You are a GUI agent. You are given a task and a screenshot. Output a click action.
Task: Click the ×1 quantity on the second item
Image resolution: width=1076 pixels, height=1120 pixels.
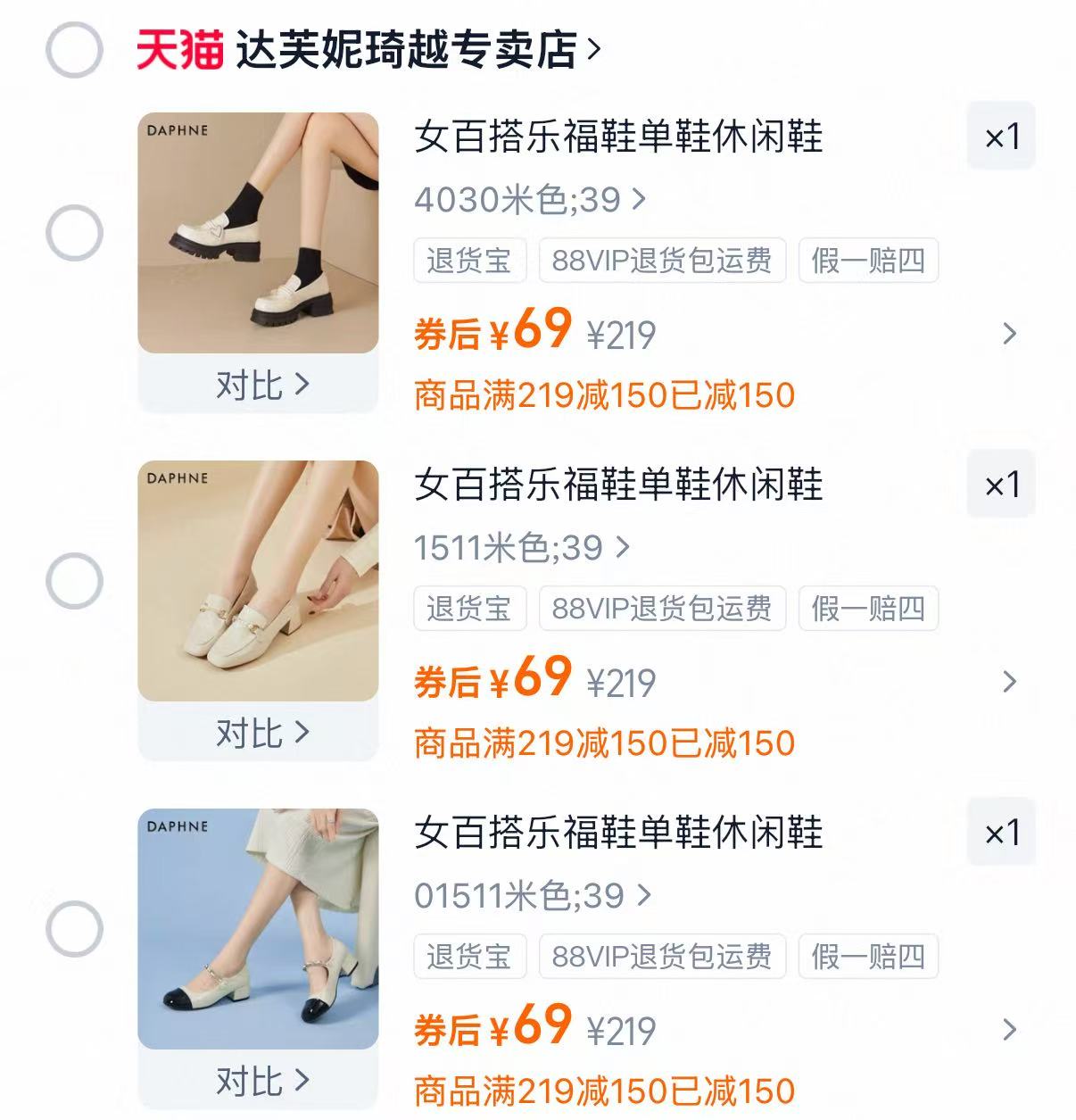tap(1001, 485)
